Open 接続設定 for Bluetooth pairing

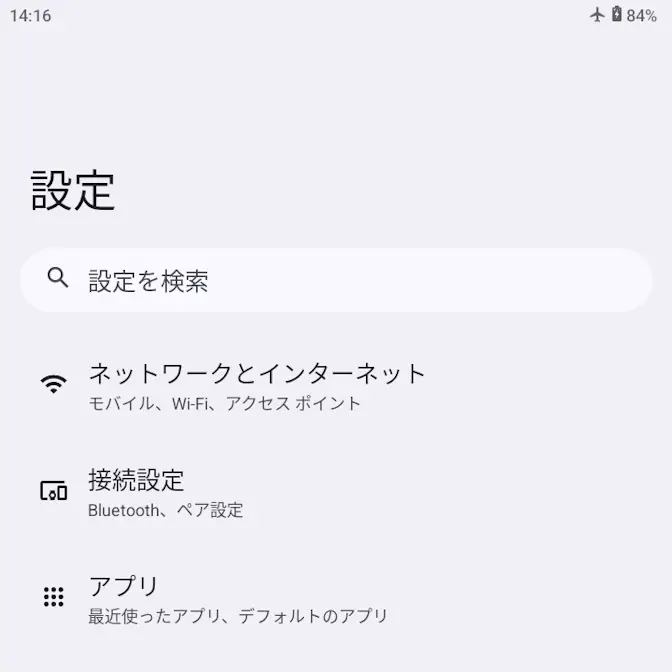(x=165, y=492)
